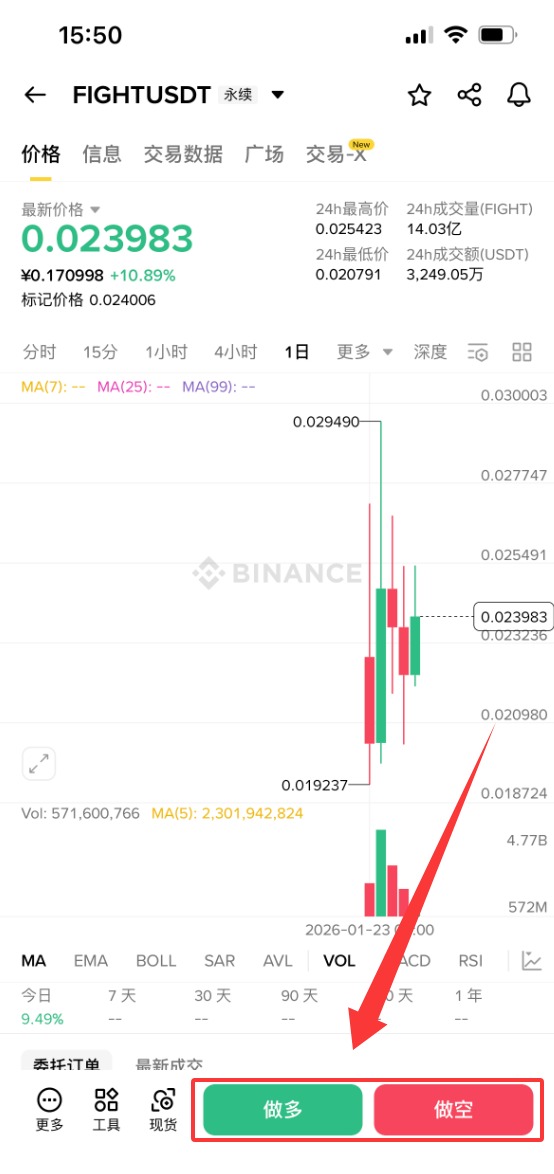
Task: Select the RSI indicator
Action: pyautogui.click(x=470, y=961)
